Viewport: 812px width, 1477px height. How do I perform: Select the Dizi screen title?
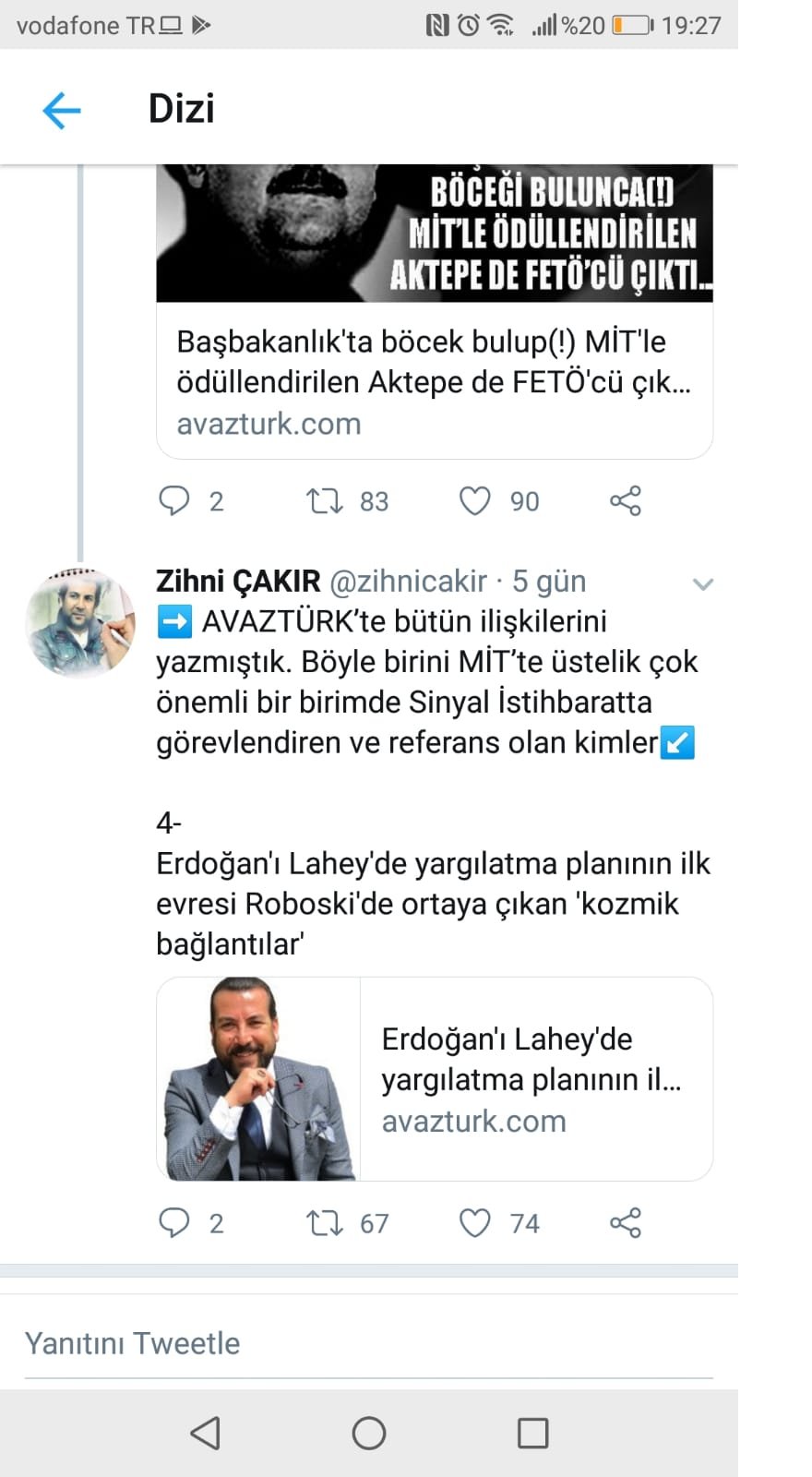click(x=182, y=108)
